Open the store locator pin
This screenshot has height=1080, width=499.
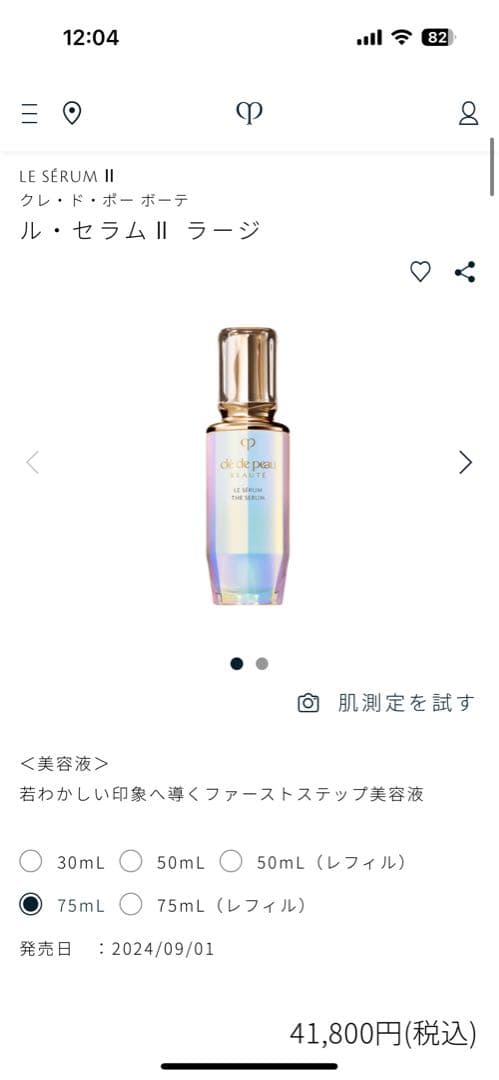coord(72,113)
